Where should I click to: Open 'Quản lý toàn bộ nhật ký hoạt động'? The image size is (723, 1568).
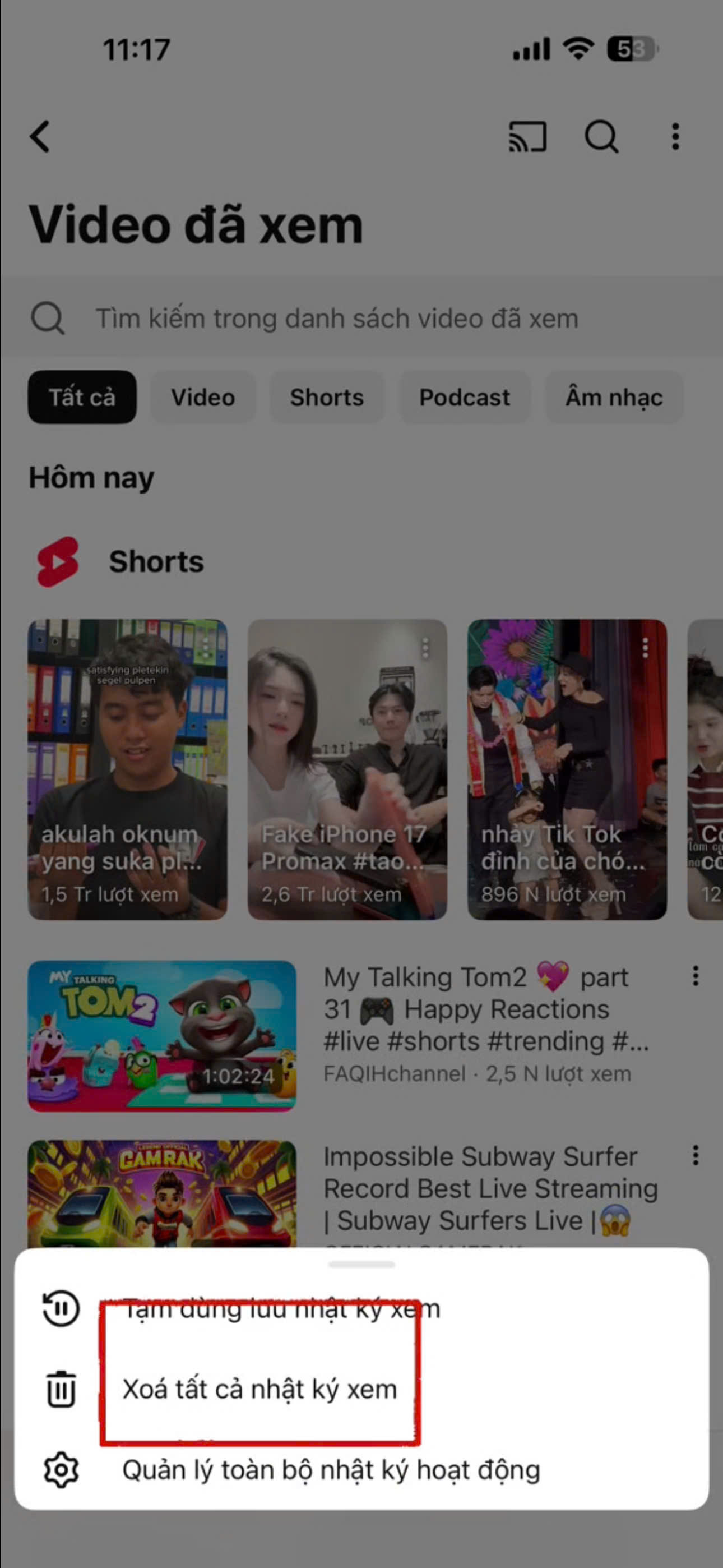(x=331, y=1470)
